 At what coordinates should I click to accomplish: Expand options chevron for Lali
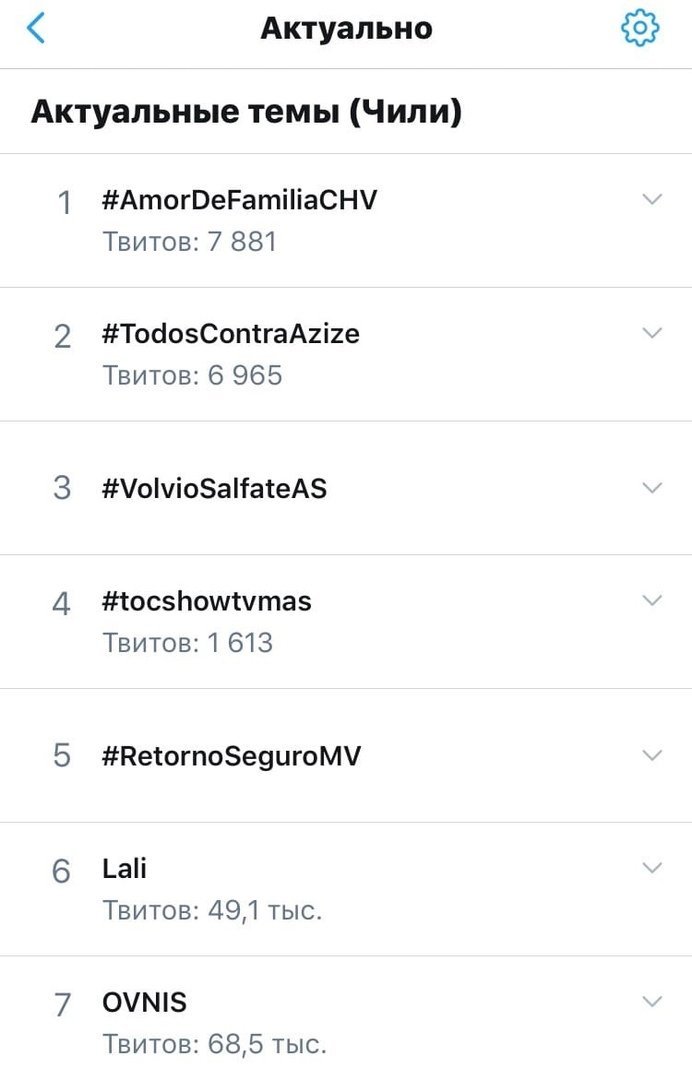[652, 867]
